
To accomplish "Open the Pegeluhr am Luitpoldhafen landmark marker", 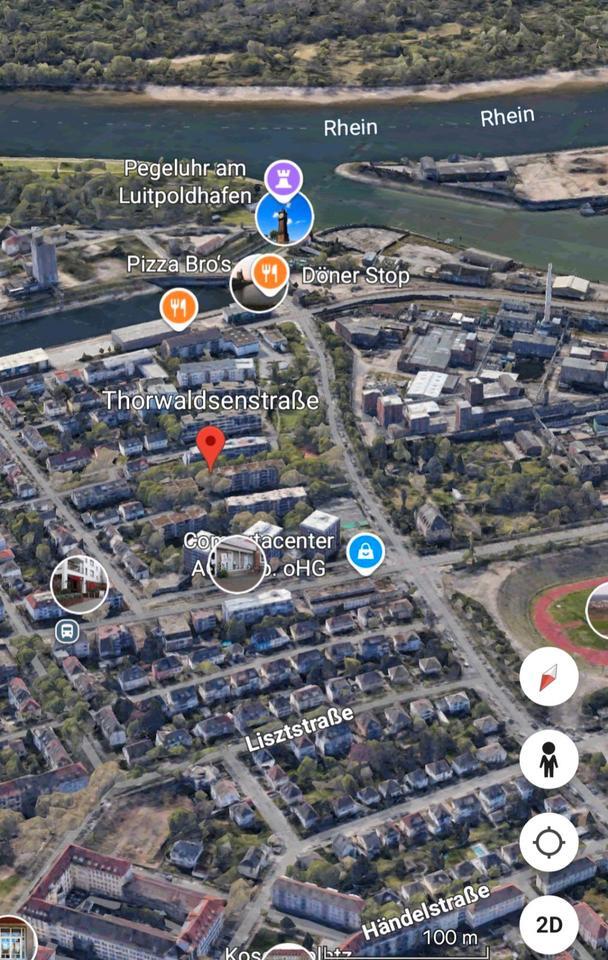I will pyautogui.click(x=283, y=178).
